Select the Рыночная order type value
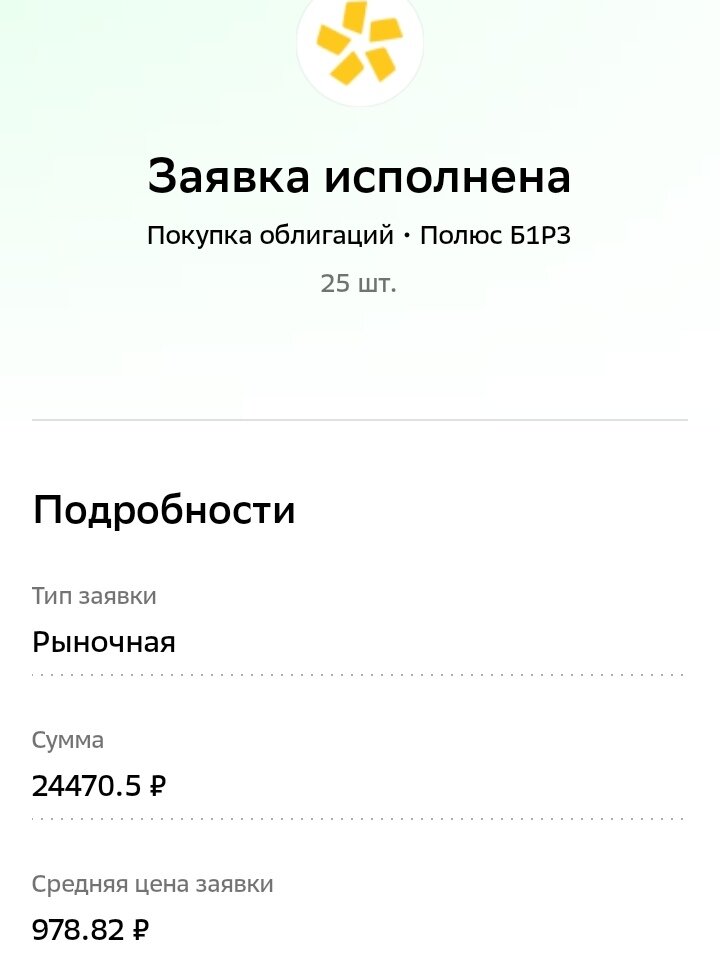The image size is (720, 960). point(104,642)
